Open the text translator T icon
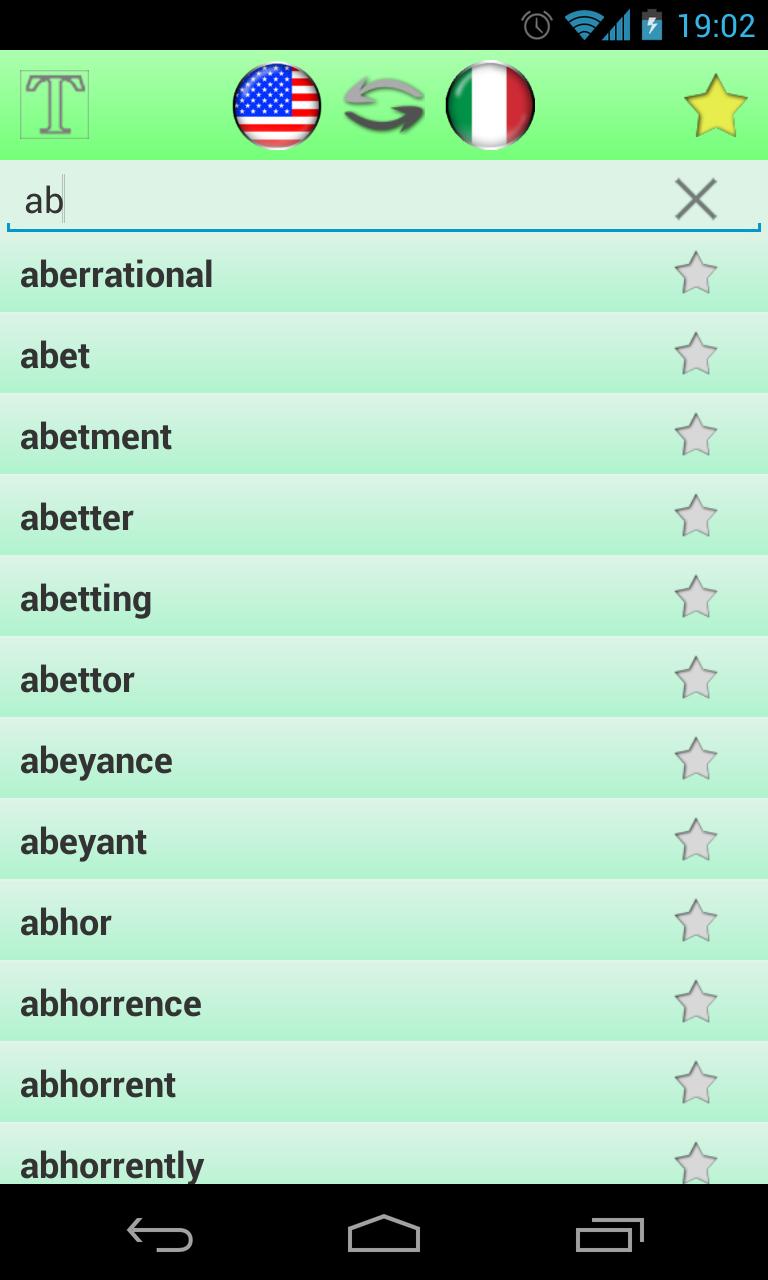This screenshot has width=768, height=1280. [x=55, y=104]
